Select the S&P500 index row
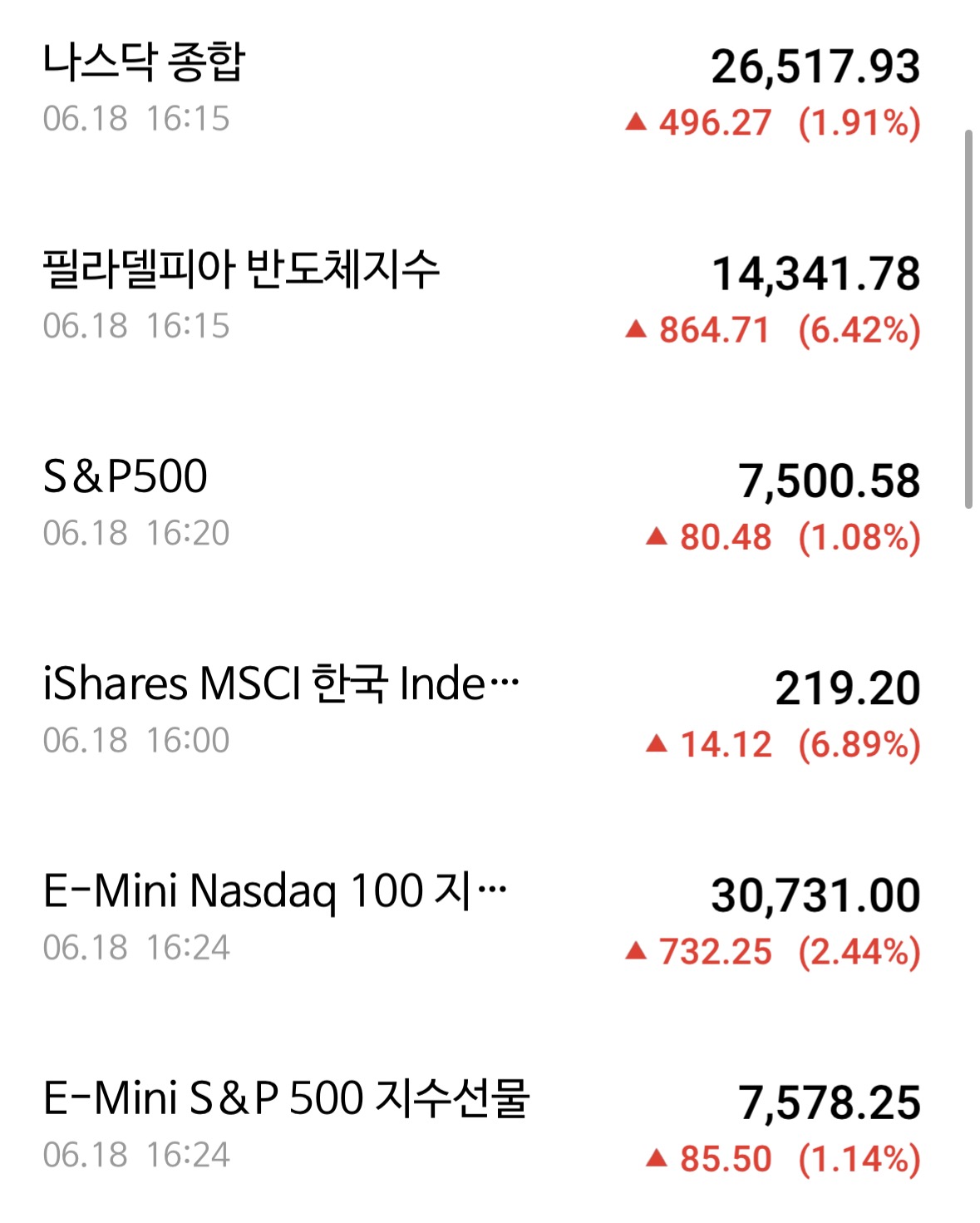This screenshot has height=1223, width=980. (482, 504)
